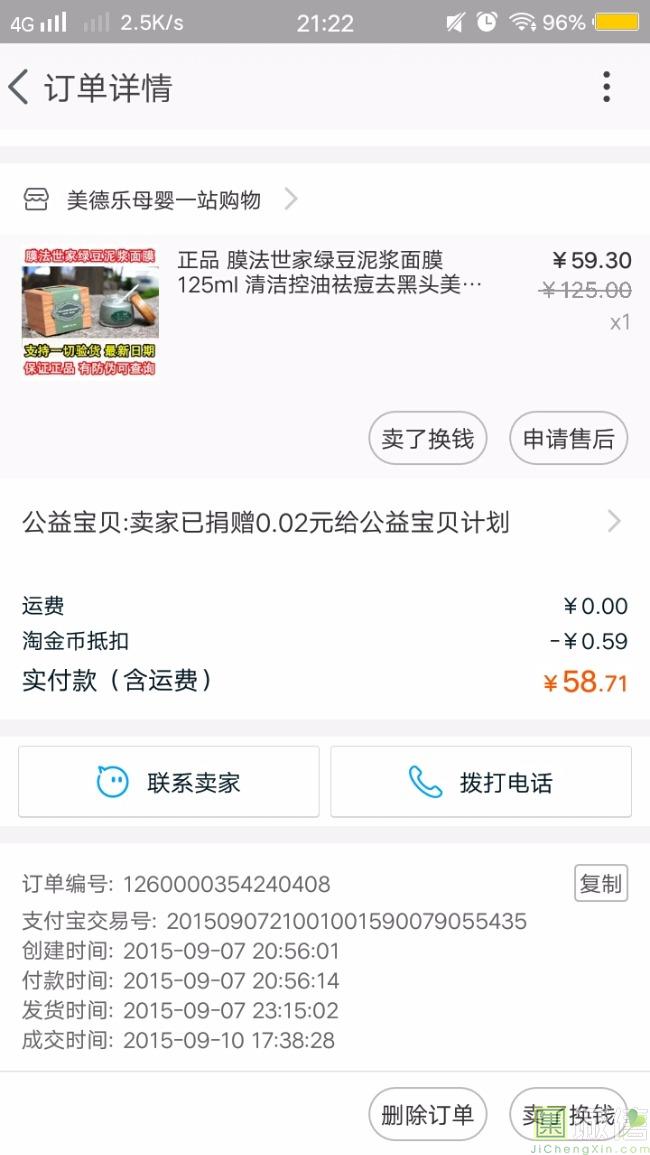Tap the 卖了换钱 button beside 申请售后
This screenshot has height=1155, width=650.
[x=428, y=438]
